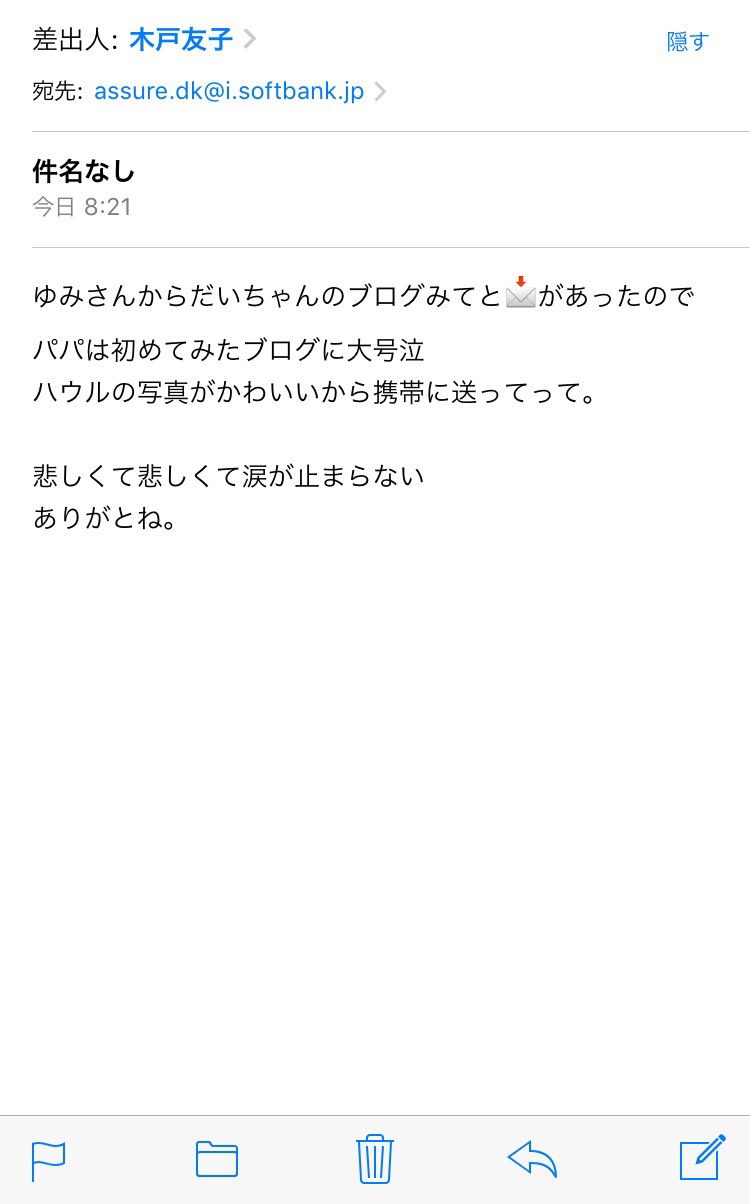Move message to a folder
The width and height of the screenshot is (750, 1204).
pos(216,1159)
